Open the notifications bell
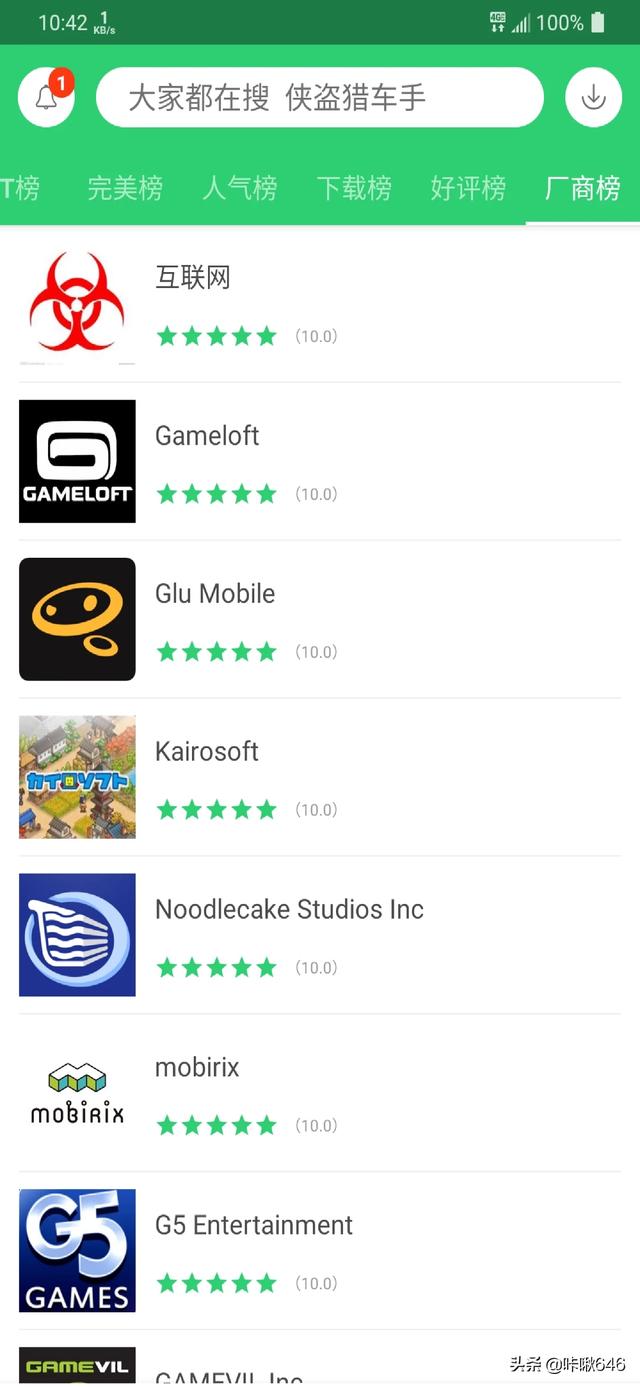 coord(46,97)
